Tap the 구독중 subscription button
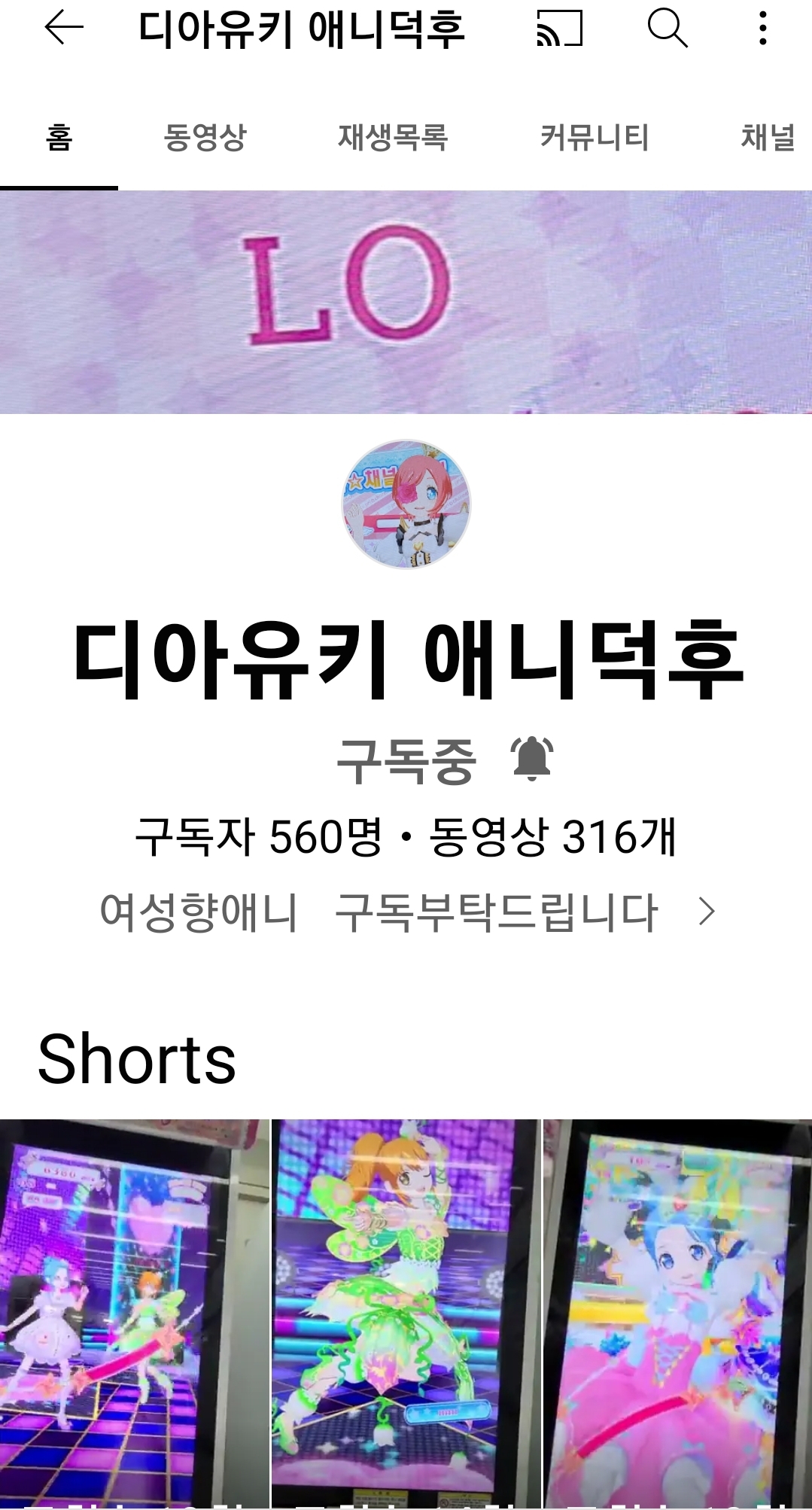The height and width of the screenshot is (1510, 812). click(x=406, y=760)
